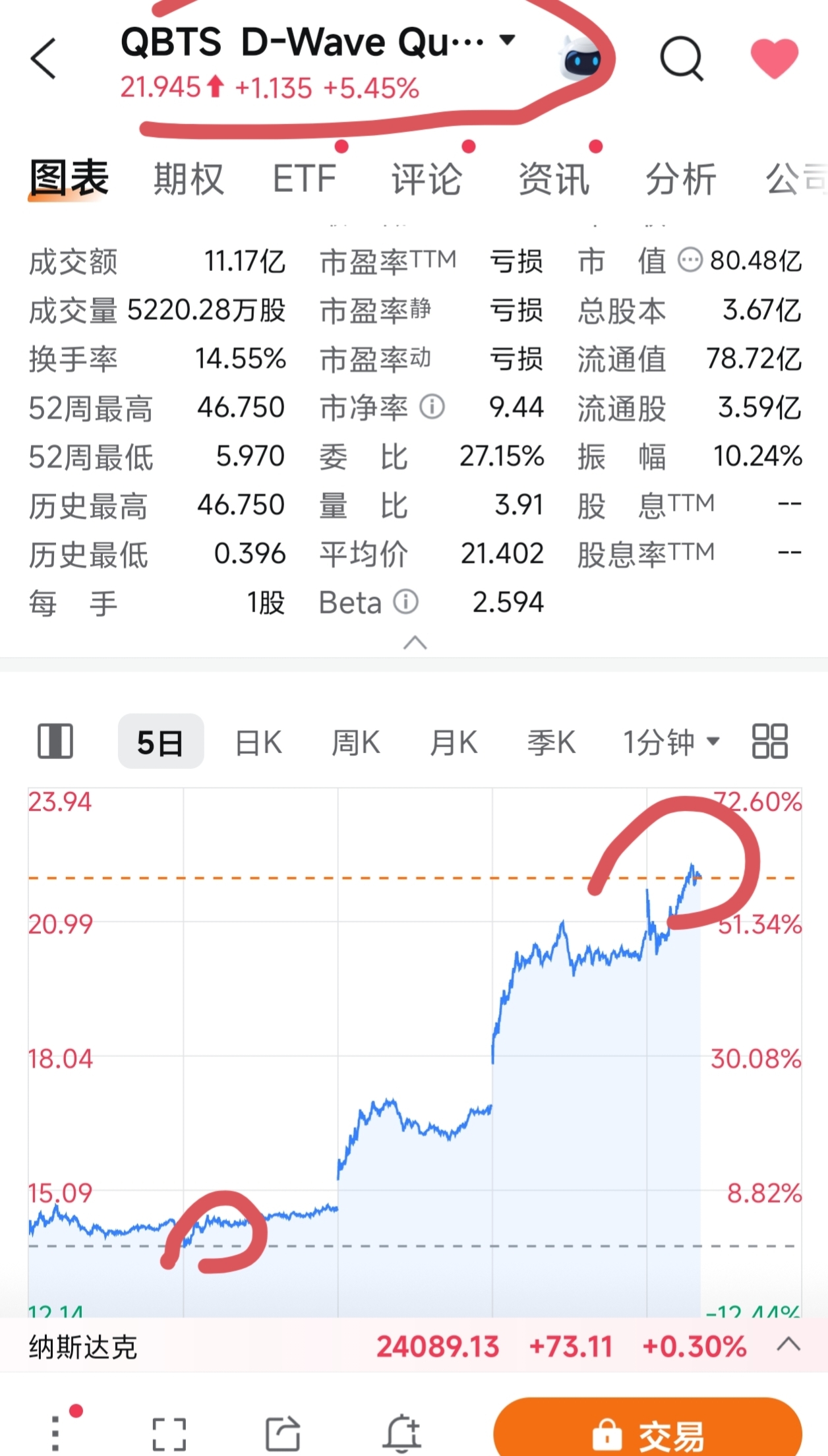Switch to the ETF tab
This screenshot has width=828, height=1456.
305,179
